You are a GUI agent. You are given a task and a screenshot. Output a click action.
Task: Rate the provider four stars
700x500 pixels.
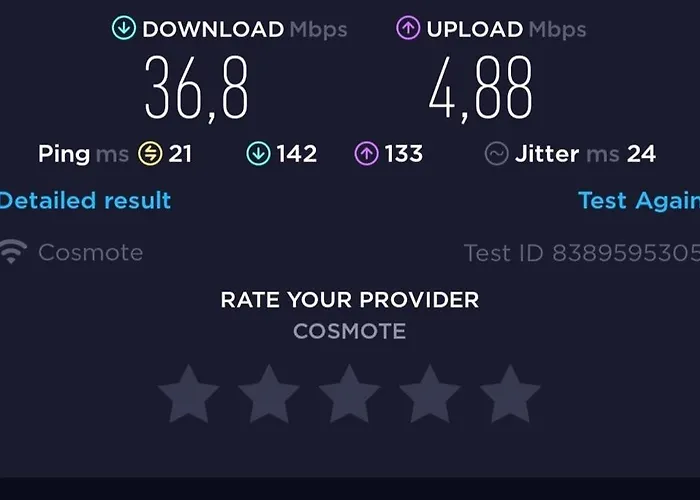tap(430, 394)
